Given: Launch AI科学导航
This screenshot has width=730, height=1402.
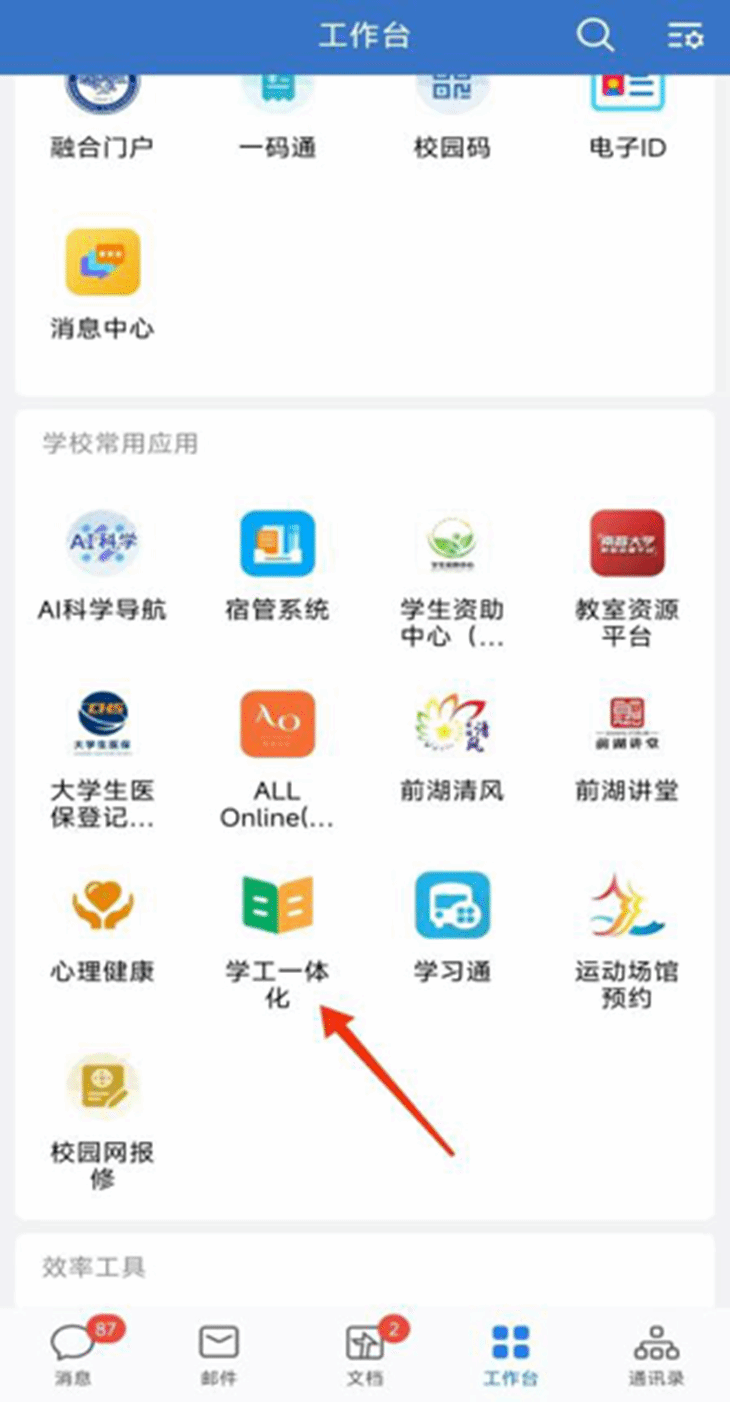Looking at the screenshot, I should [102, 543].
